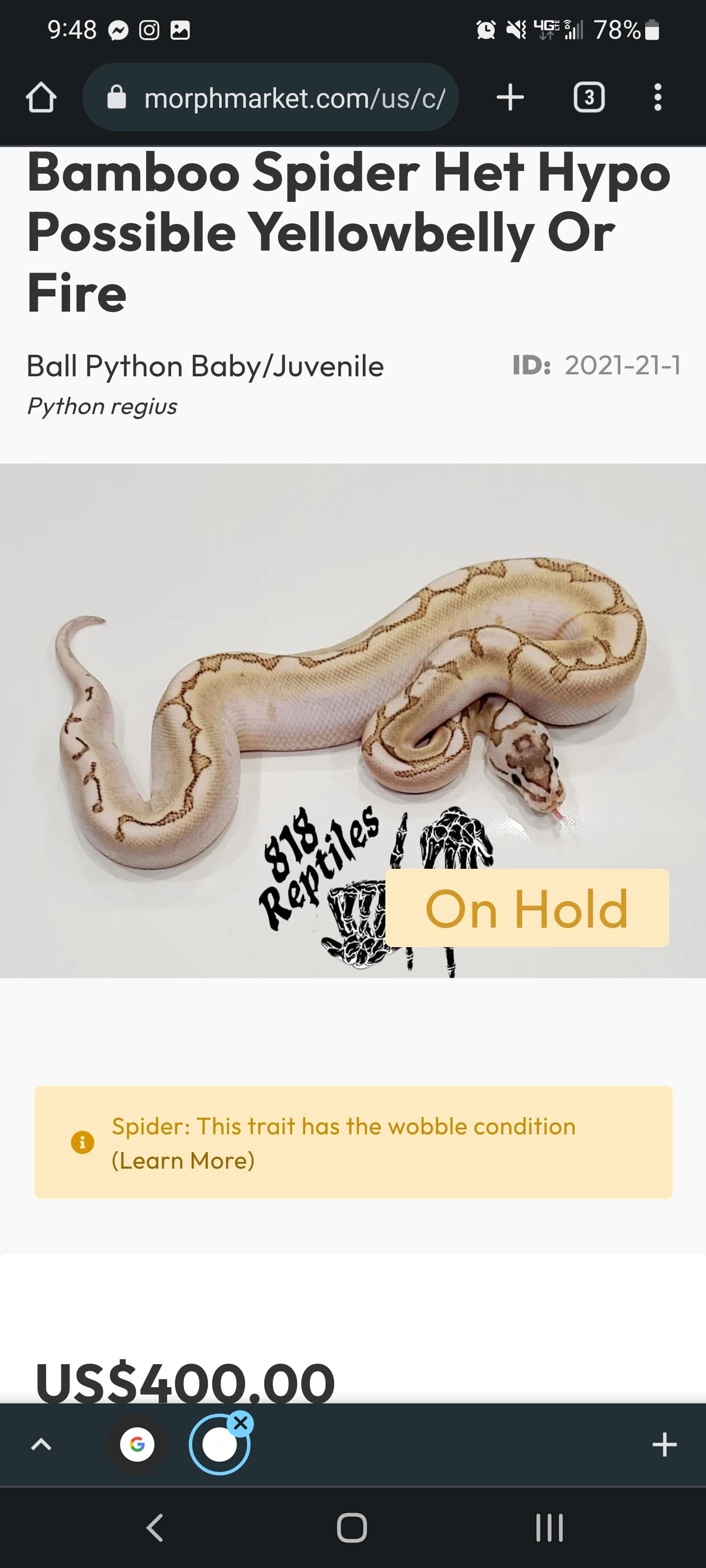The height and width of the screenshot is (1568, 706).
Task: Open recent apps from the navigation bar
Action: click(549, 1528)
